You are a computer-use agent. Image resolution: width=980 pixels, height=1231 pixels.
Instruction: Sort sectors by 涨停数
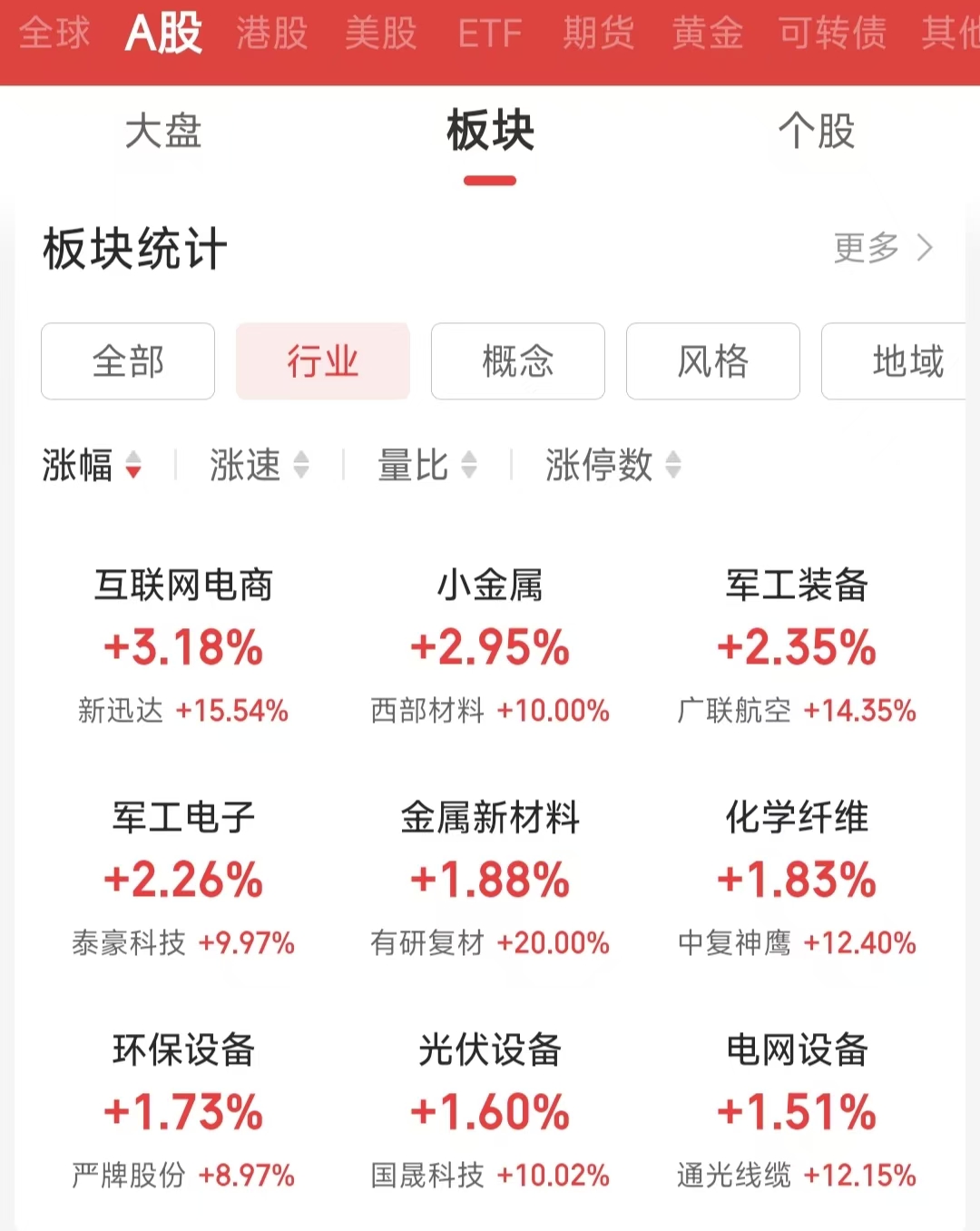pos(612,465)
